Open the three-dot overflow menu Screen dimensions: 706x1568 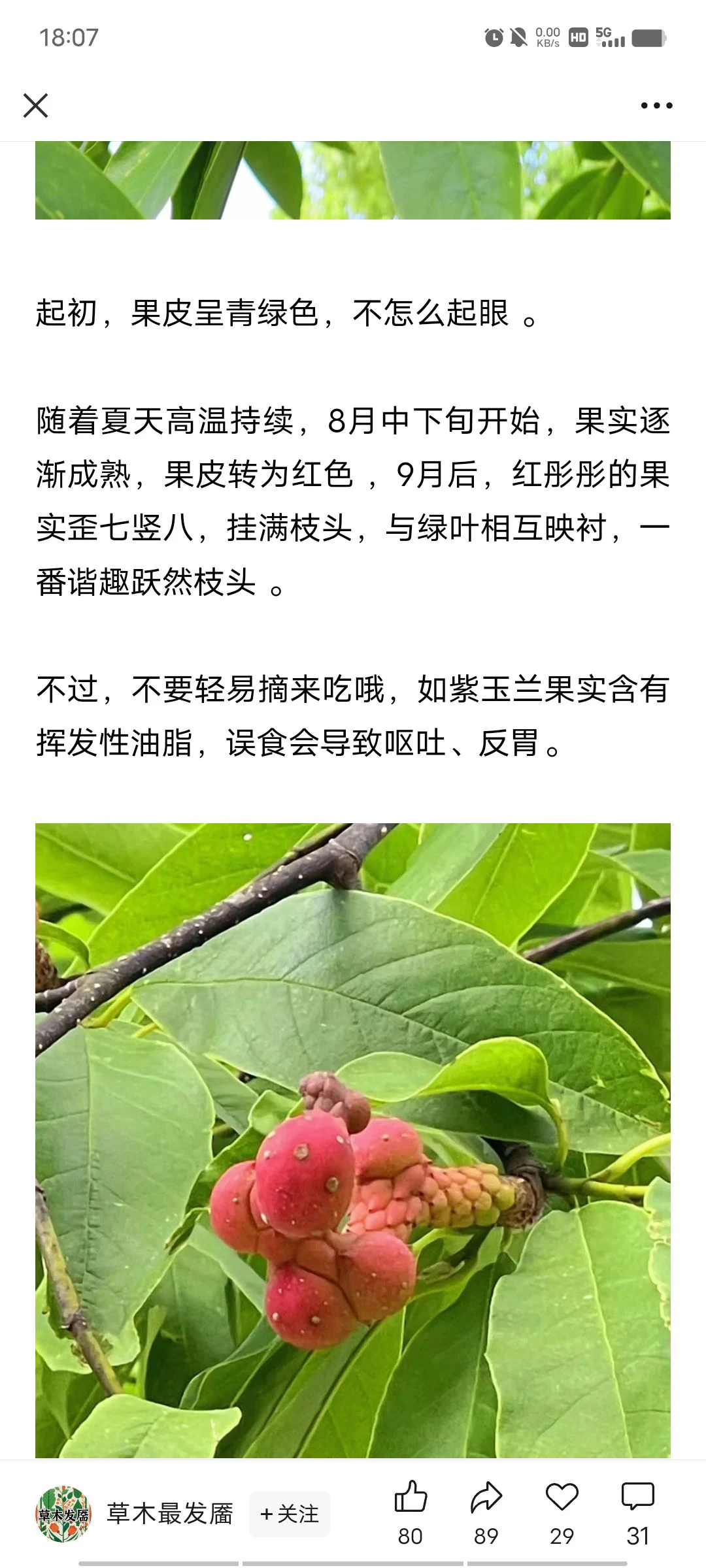coord(656,105)
